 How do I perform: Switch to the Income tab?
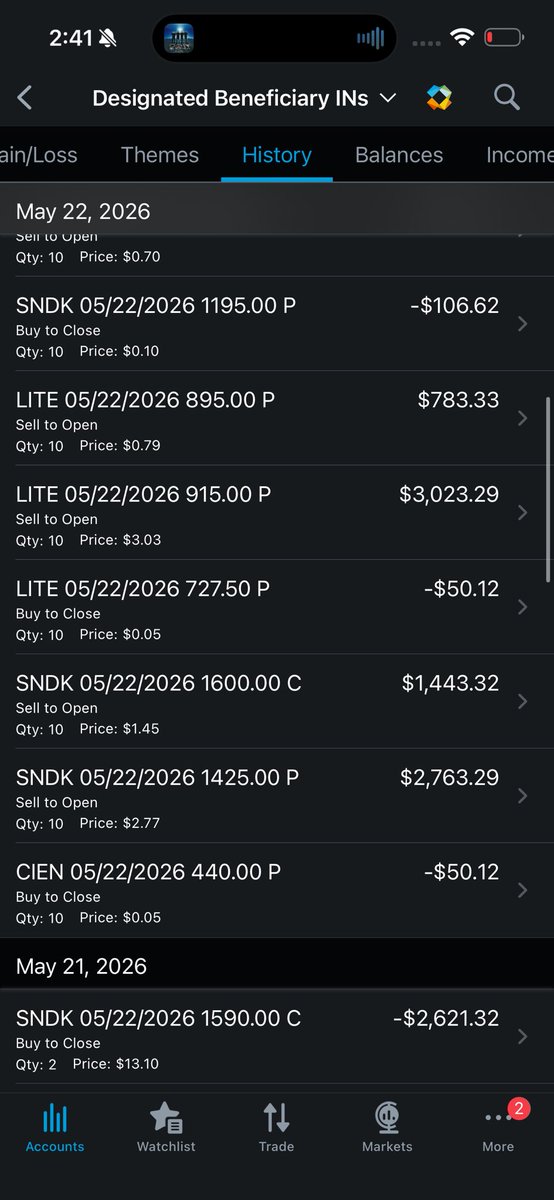pos(519,155)
